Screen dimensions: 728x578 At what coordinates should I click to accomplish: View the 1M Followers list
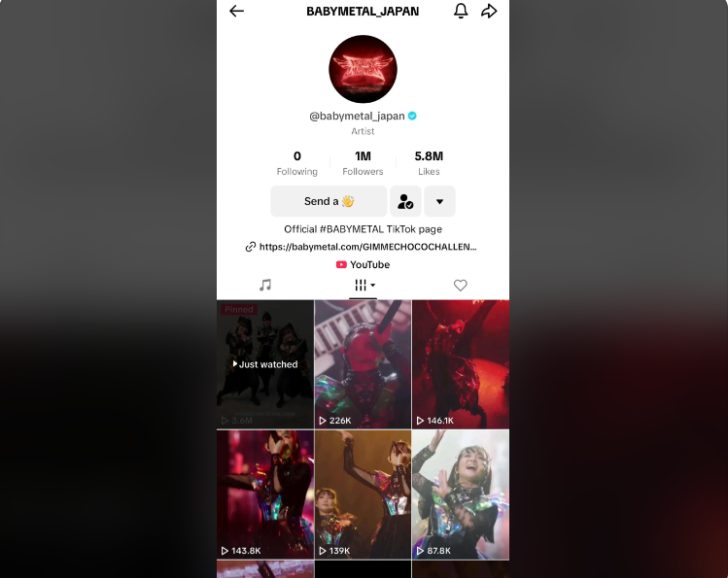pos(362,163)
